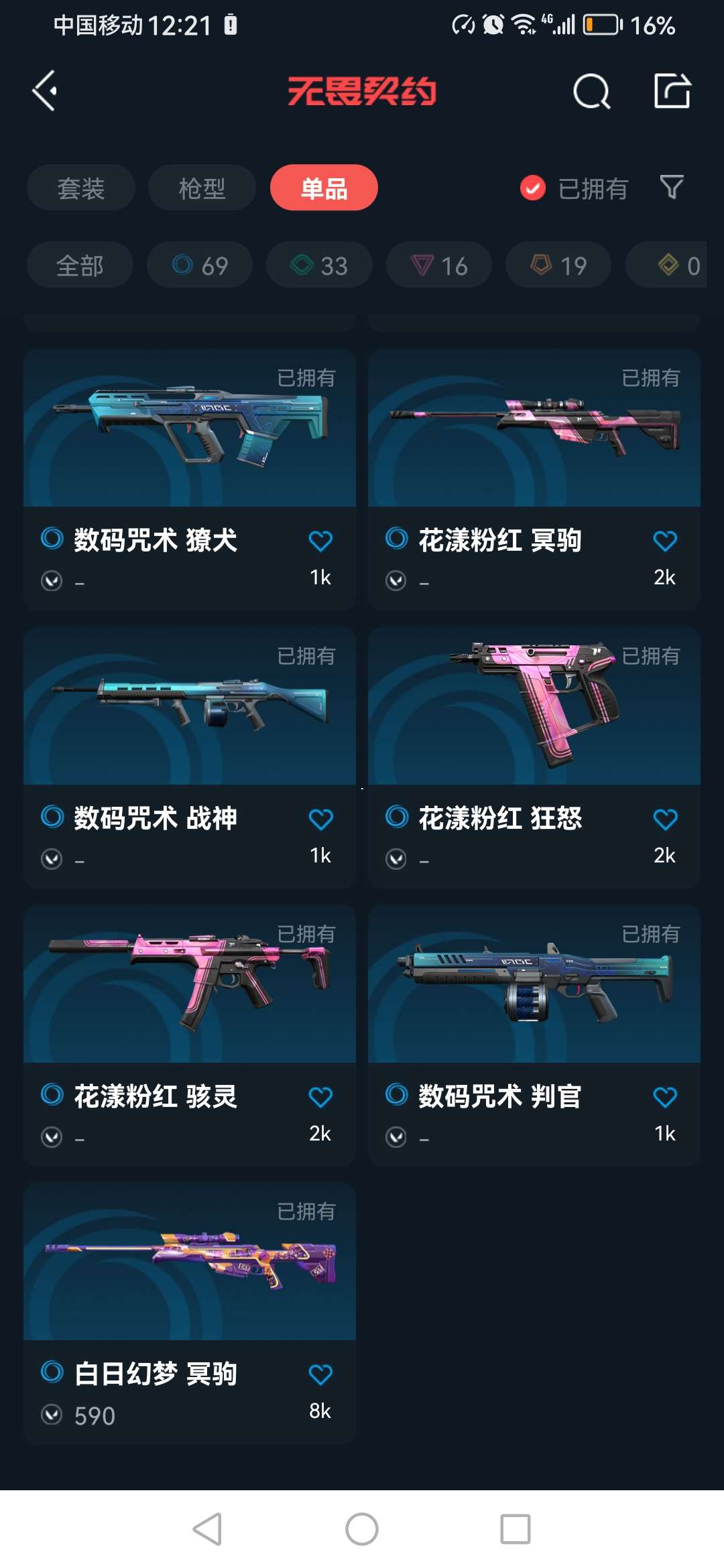The height and width of the screenshot is (1568, 724).
Task: Tap the share icon in header
Action: [672, 90]
